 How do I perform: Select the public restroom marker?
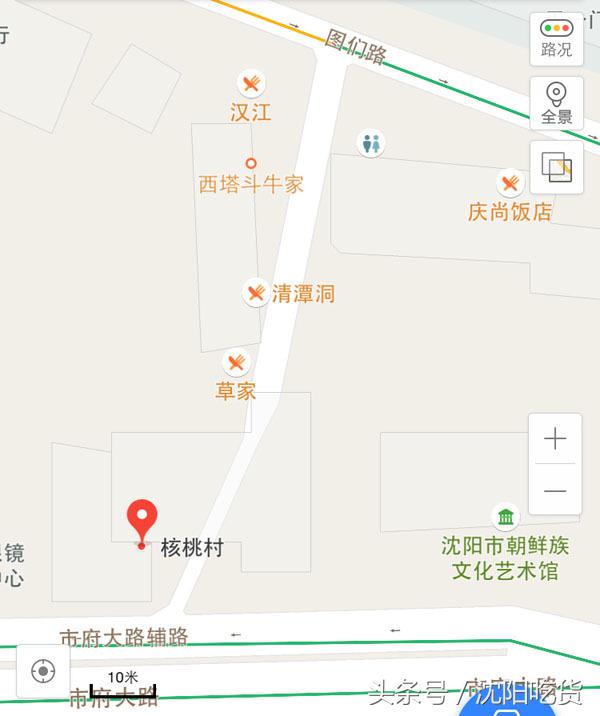tap(372, 144)
